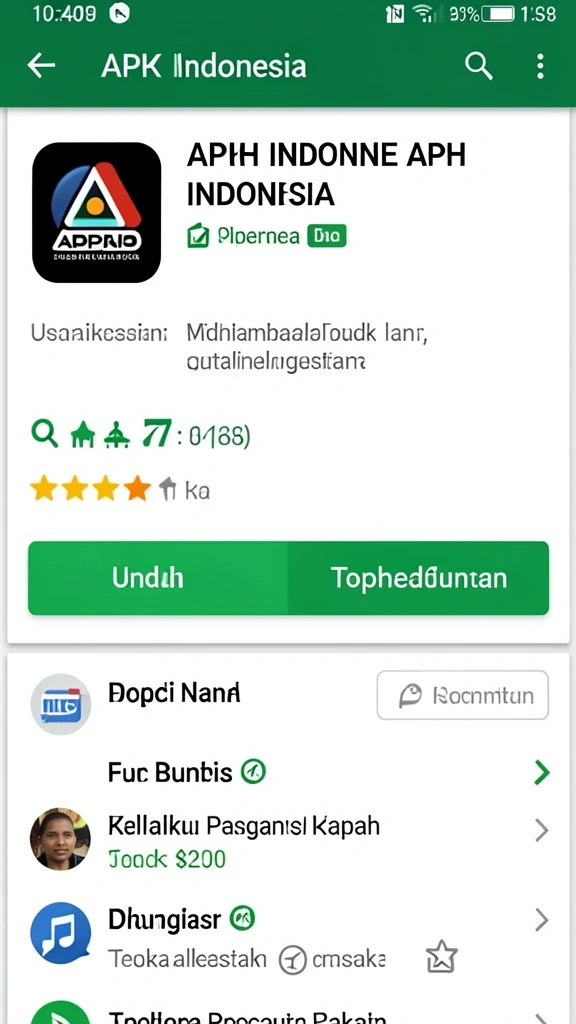Open search from the app bar
The width and height of the screenshot is (576, 1024).
(479, 67)
